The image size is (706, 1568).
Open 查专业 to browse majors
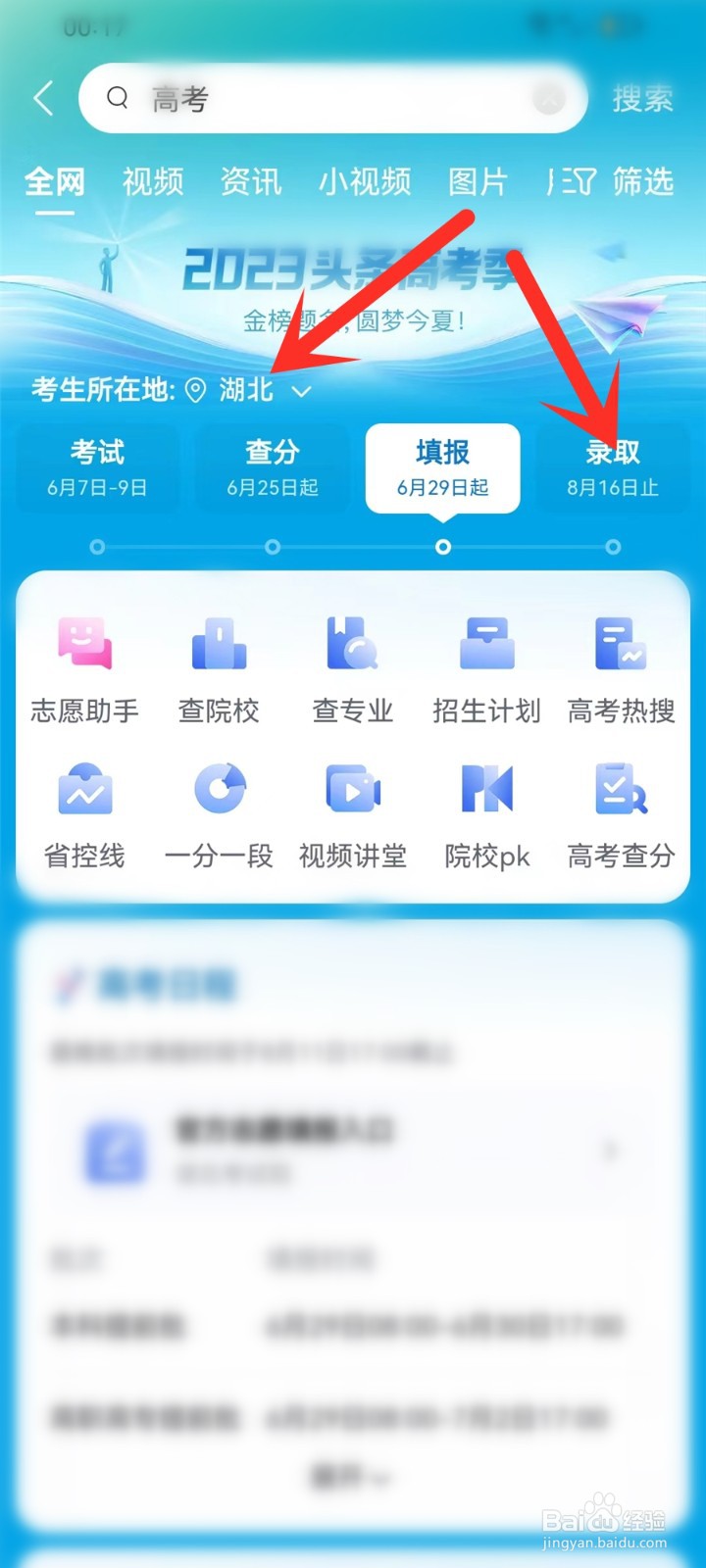(x=352, y=666)
